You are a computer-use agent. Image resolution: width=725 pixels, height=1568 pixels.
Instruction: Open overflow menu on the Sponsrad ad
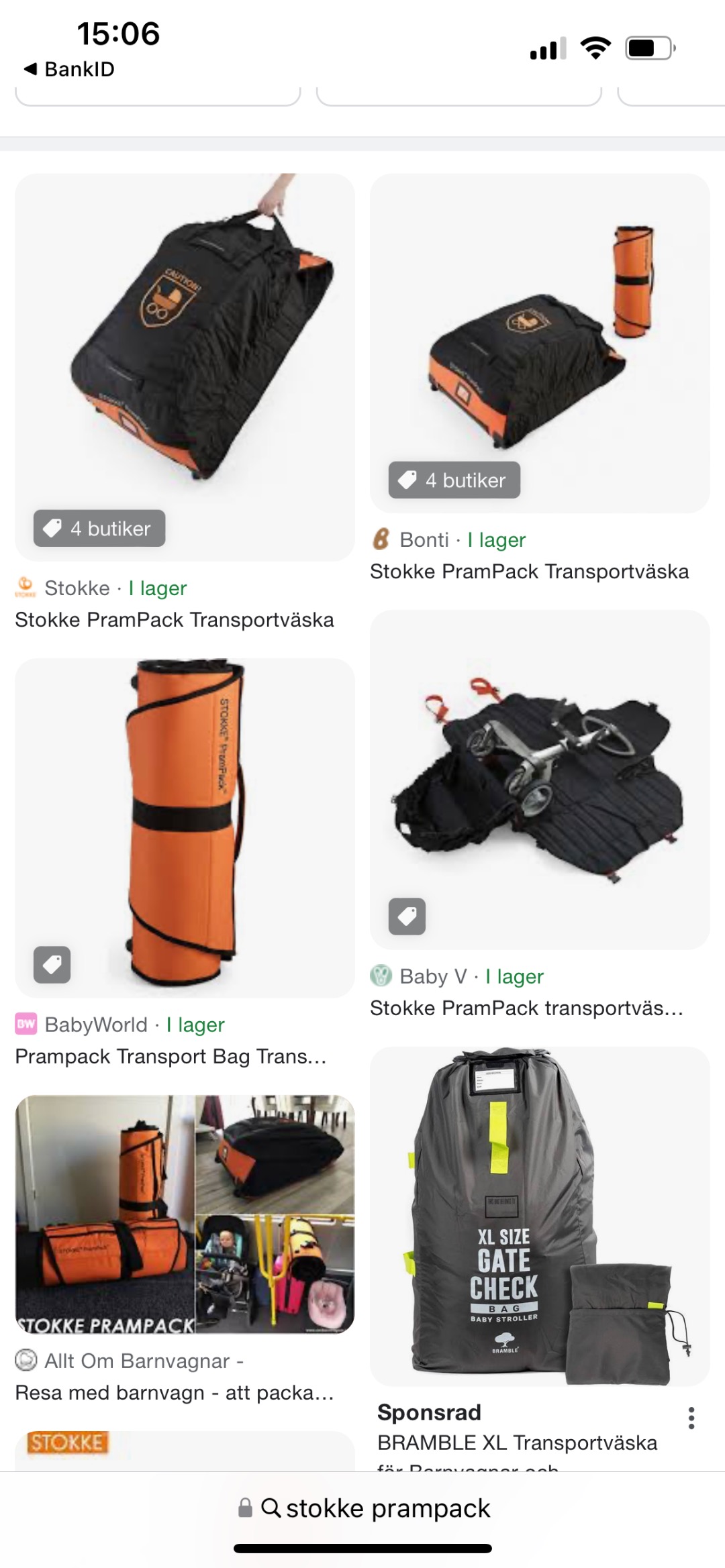691,1418
